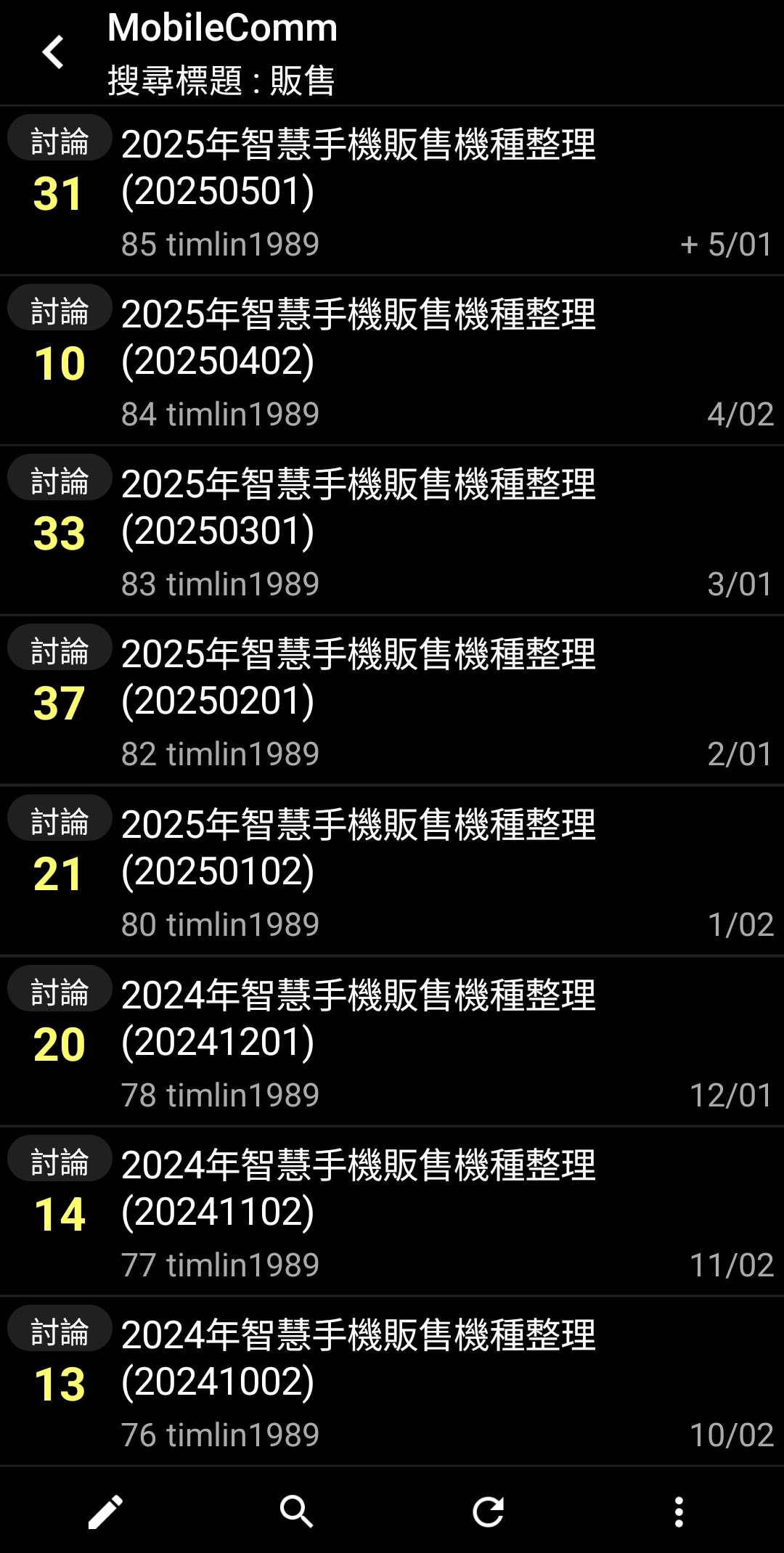The image size is (784, 1553).
Task: Open the post dated (20241201)
Action: pyautogui.click(x=392, y=1040)
